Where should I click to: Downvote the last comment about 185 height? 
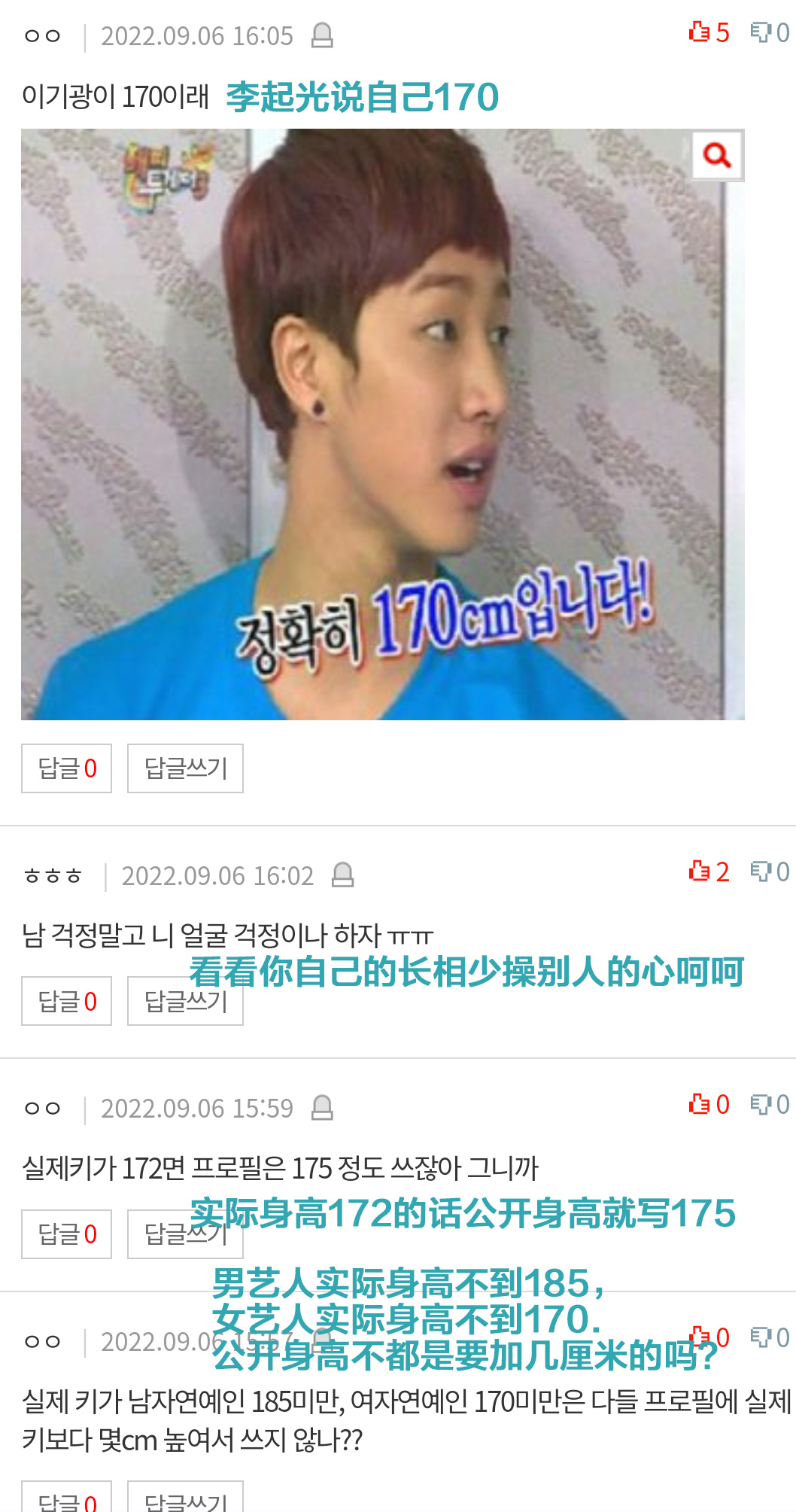pos(769,1337)
